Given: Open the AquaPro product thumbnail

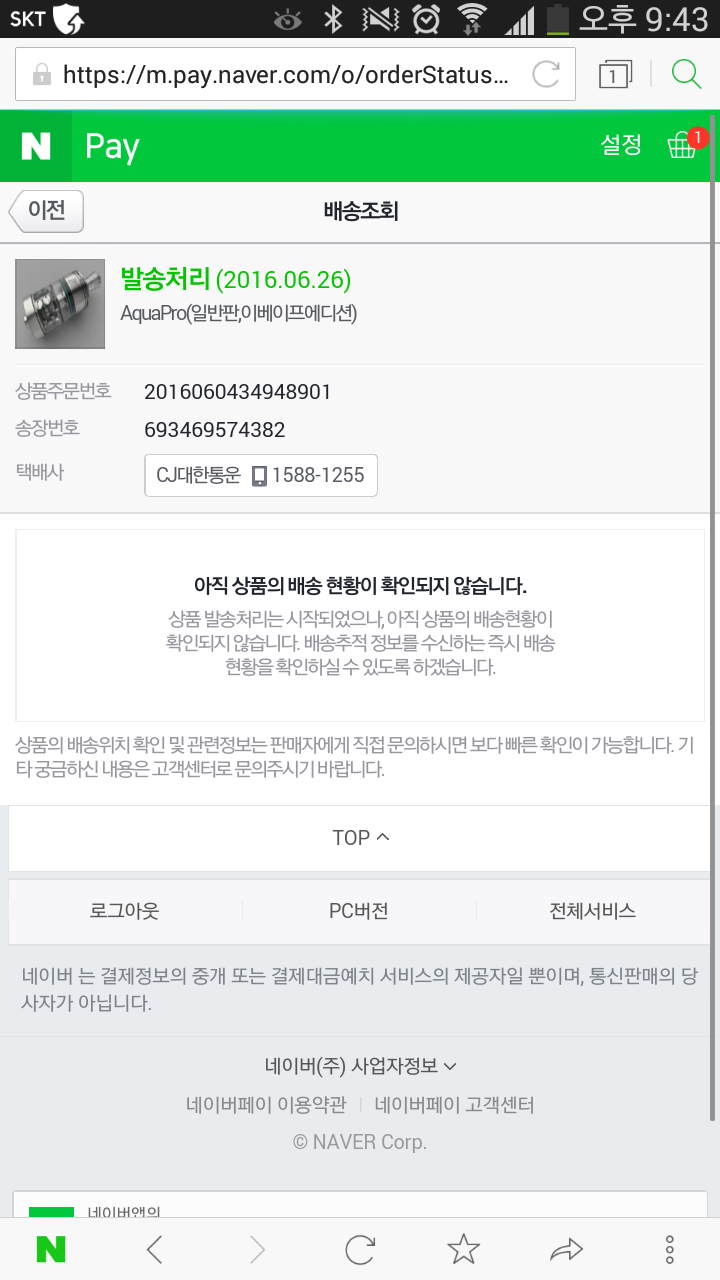Looking at the screenshot, I should coord(60,304).
